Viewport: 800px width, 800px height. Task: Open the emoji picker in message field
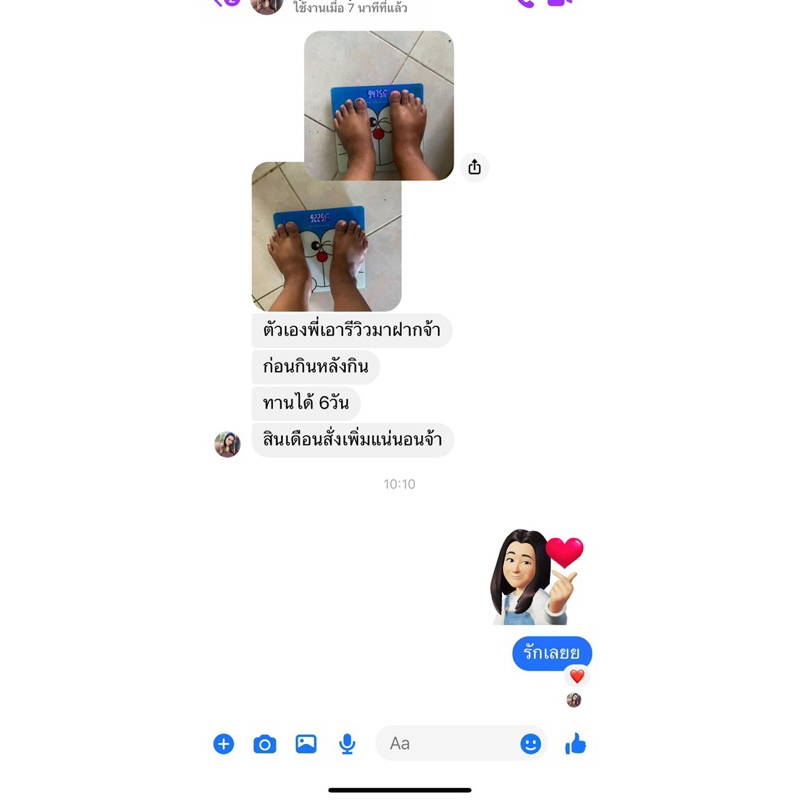tap(531, 744)
